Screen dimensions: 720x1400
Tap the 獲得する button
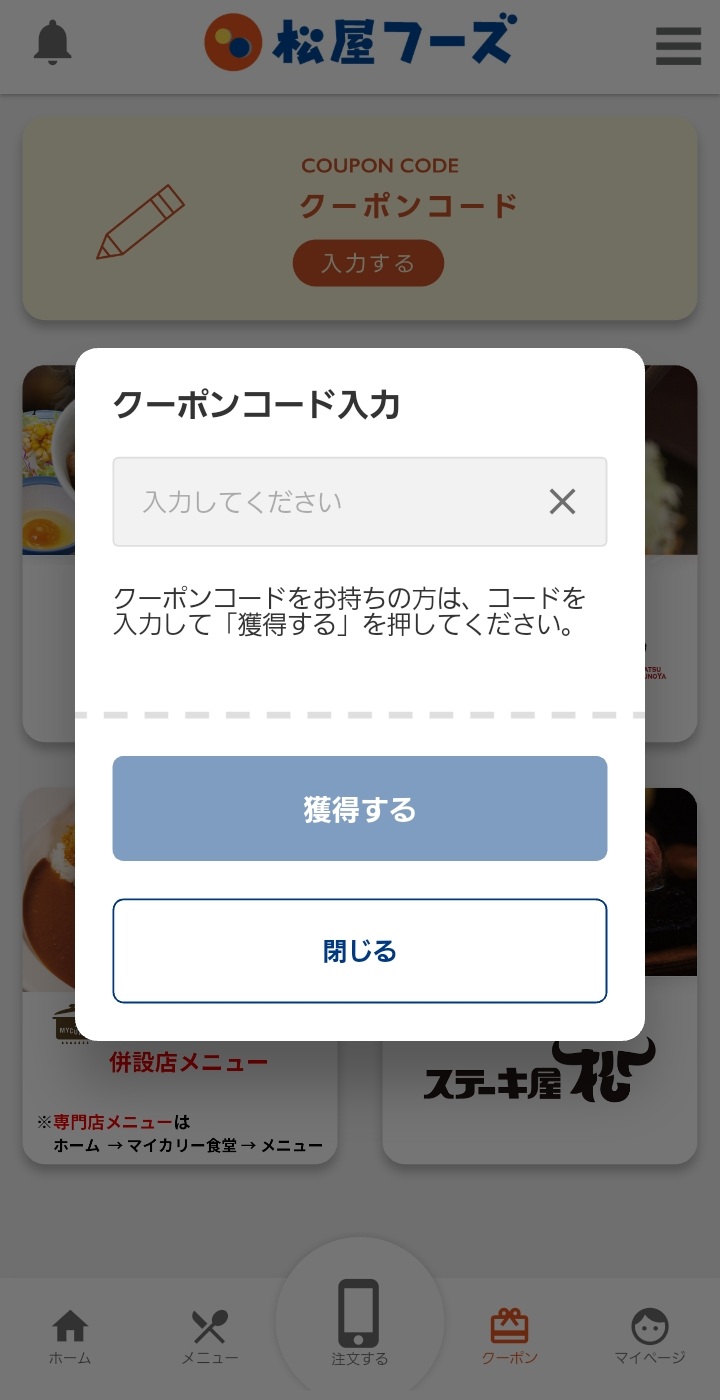pyautogui.click(x=360, y=809)
